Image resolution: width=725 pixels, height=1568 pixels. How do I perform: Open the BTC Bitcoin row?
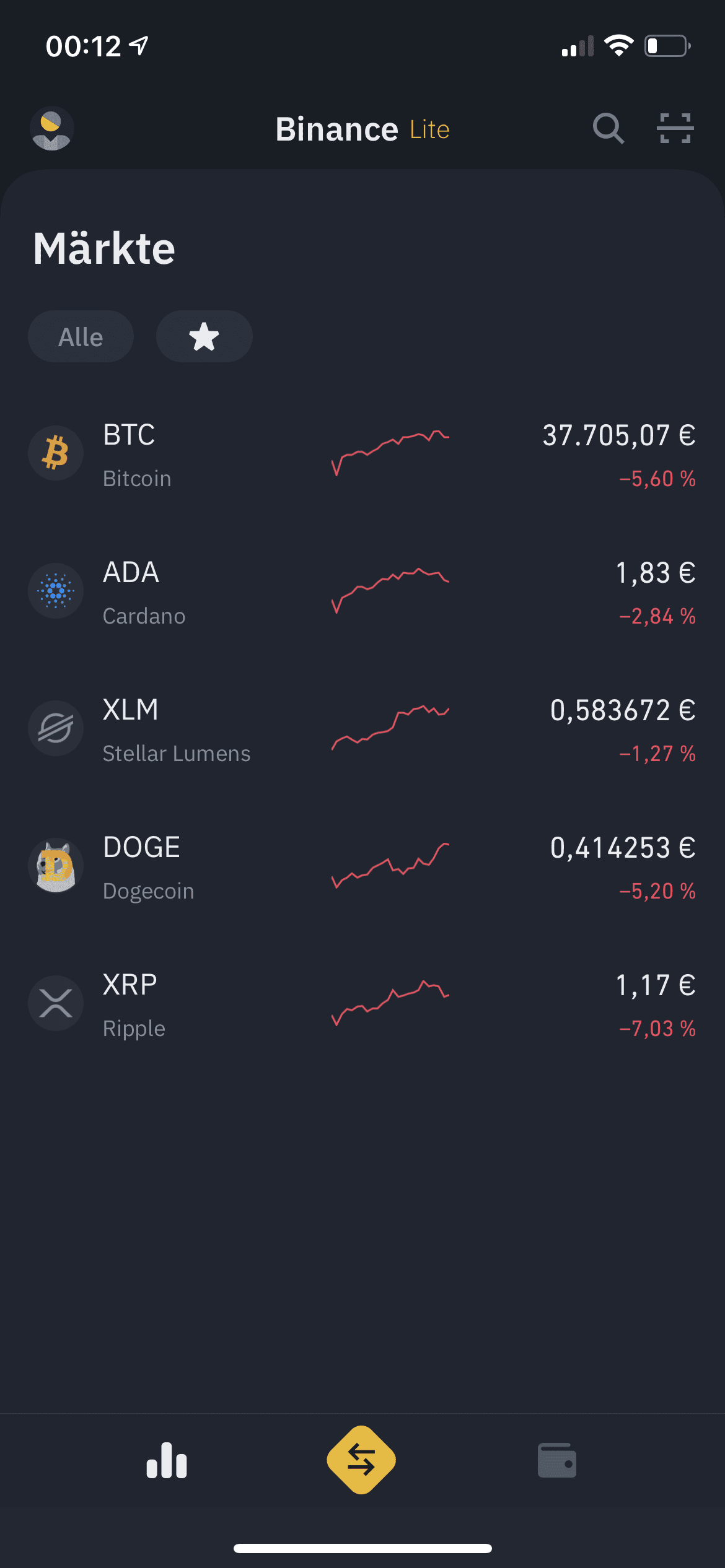click(x=362, y=454)
